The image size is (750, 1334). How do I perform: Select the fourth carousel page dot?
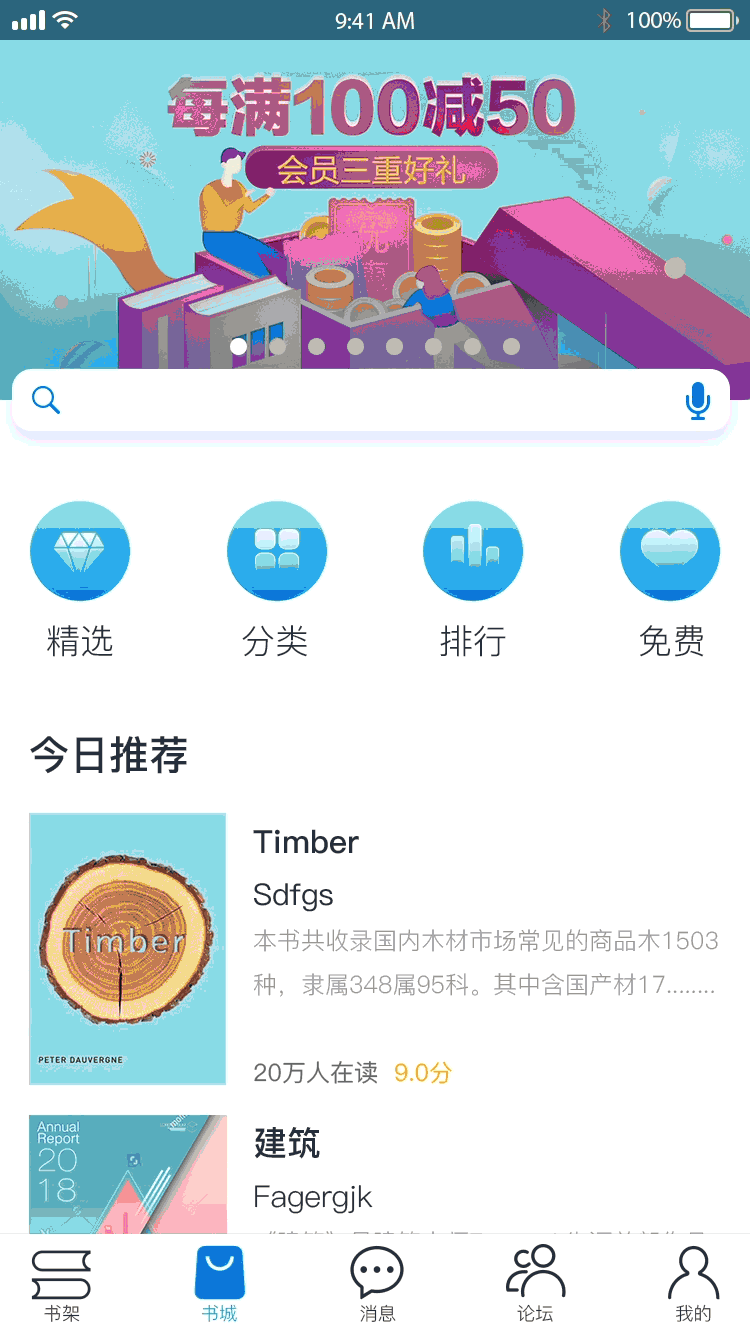[356, 346]
